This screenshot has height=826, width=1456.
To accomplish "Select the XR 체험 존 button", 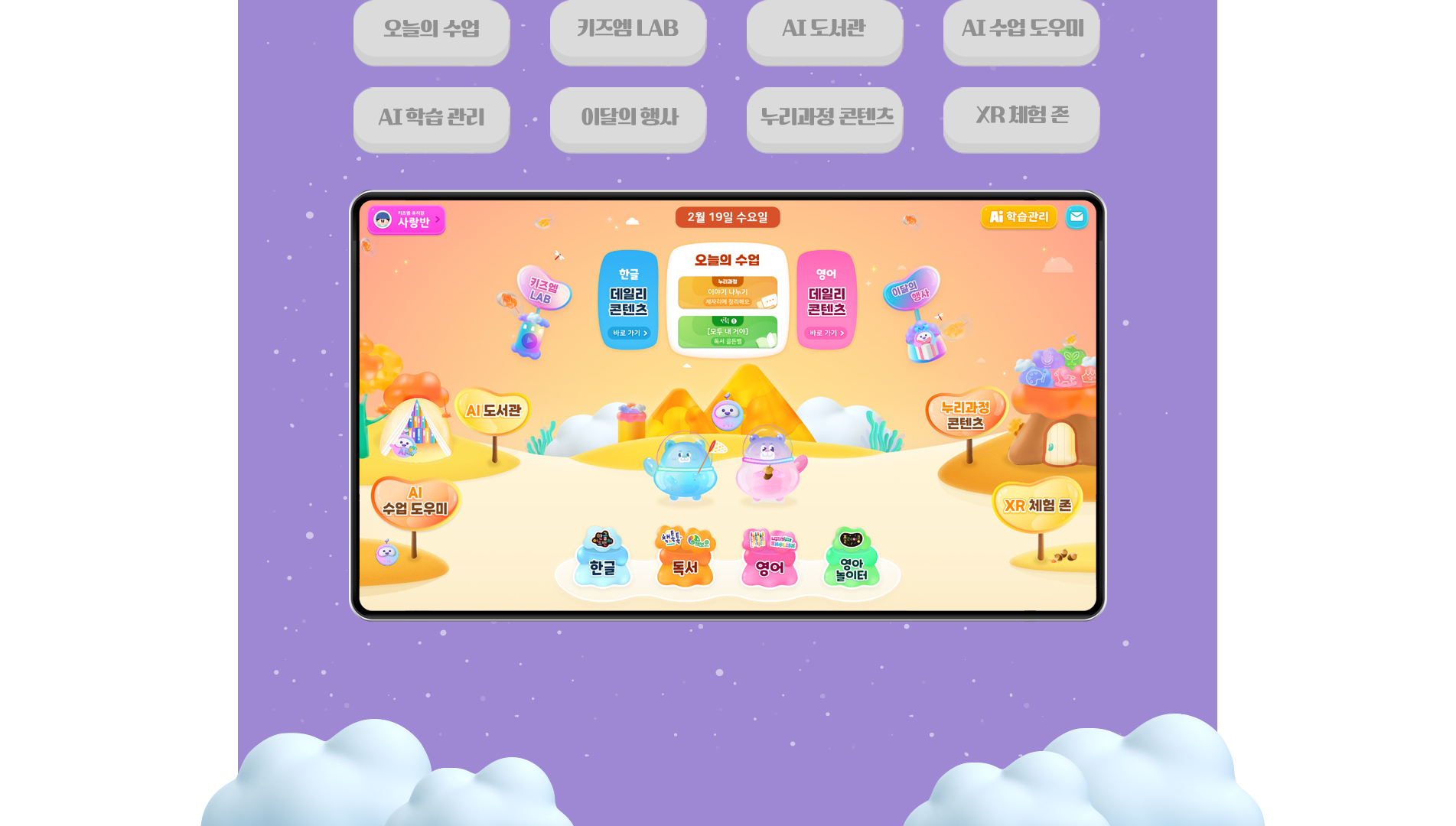I will click(1021, 117).
